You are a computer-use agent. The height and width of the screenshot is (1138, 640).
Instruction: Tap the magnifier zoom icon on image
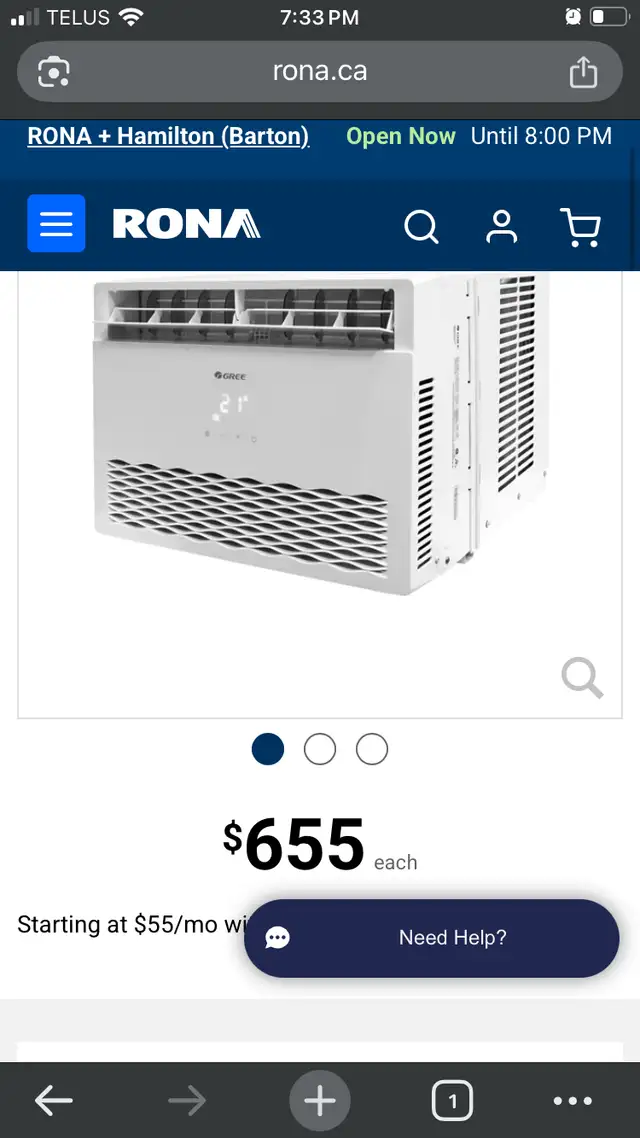583,678
